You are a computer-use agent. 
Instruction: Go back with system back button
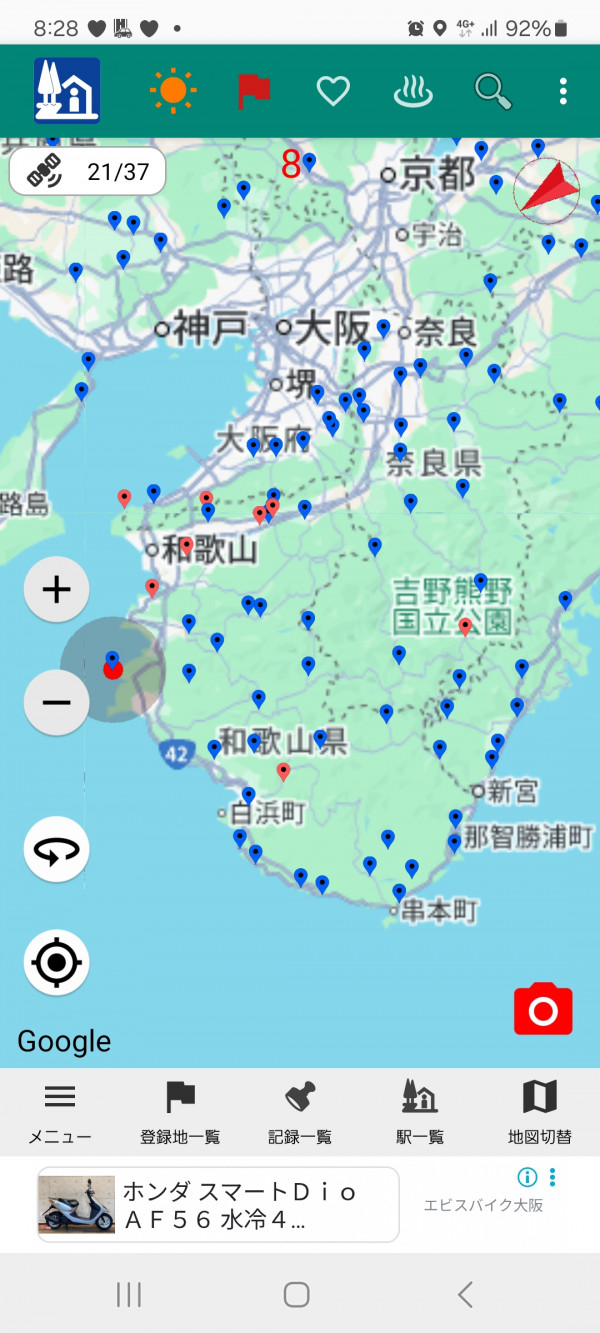pos(465,1295)
